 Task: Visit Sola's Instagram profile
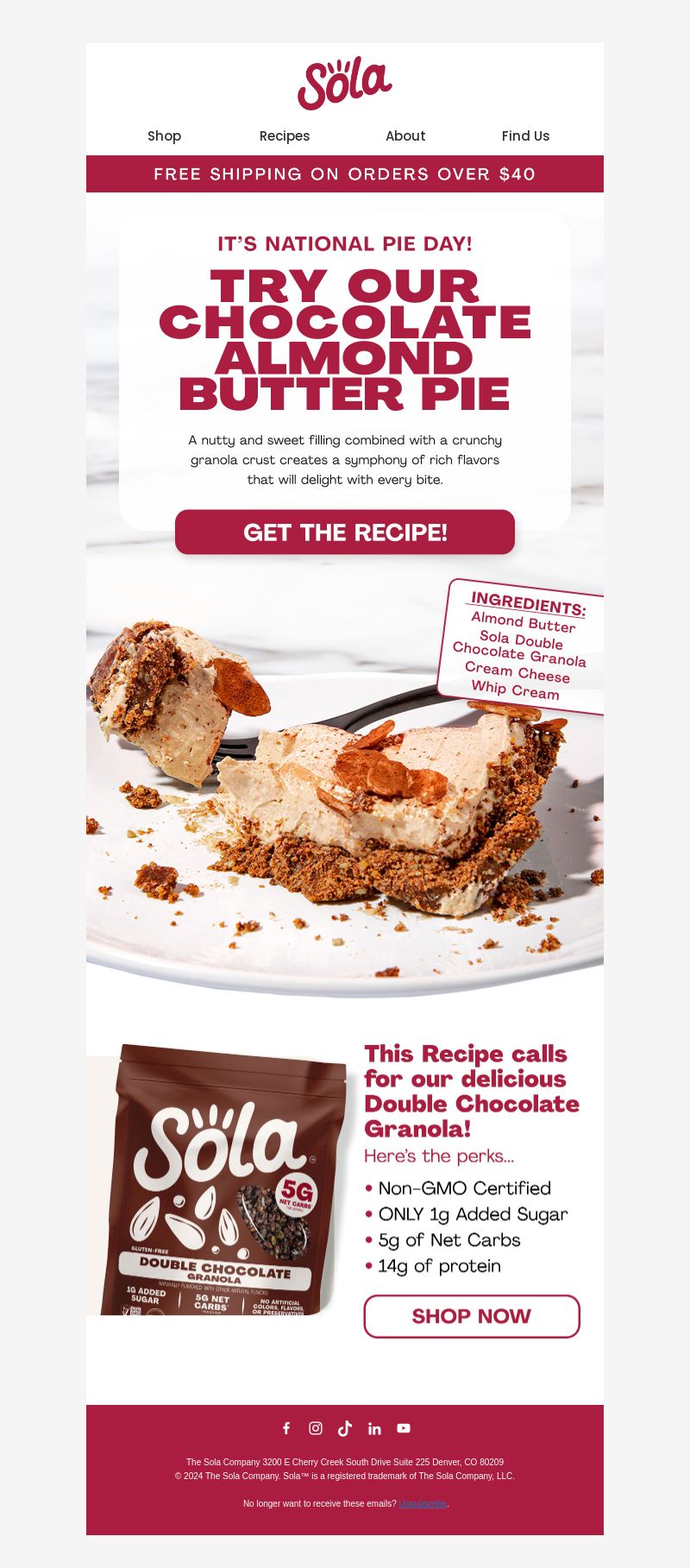click(x=316, y=1428)
